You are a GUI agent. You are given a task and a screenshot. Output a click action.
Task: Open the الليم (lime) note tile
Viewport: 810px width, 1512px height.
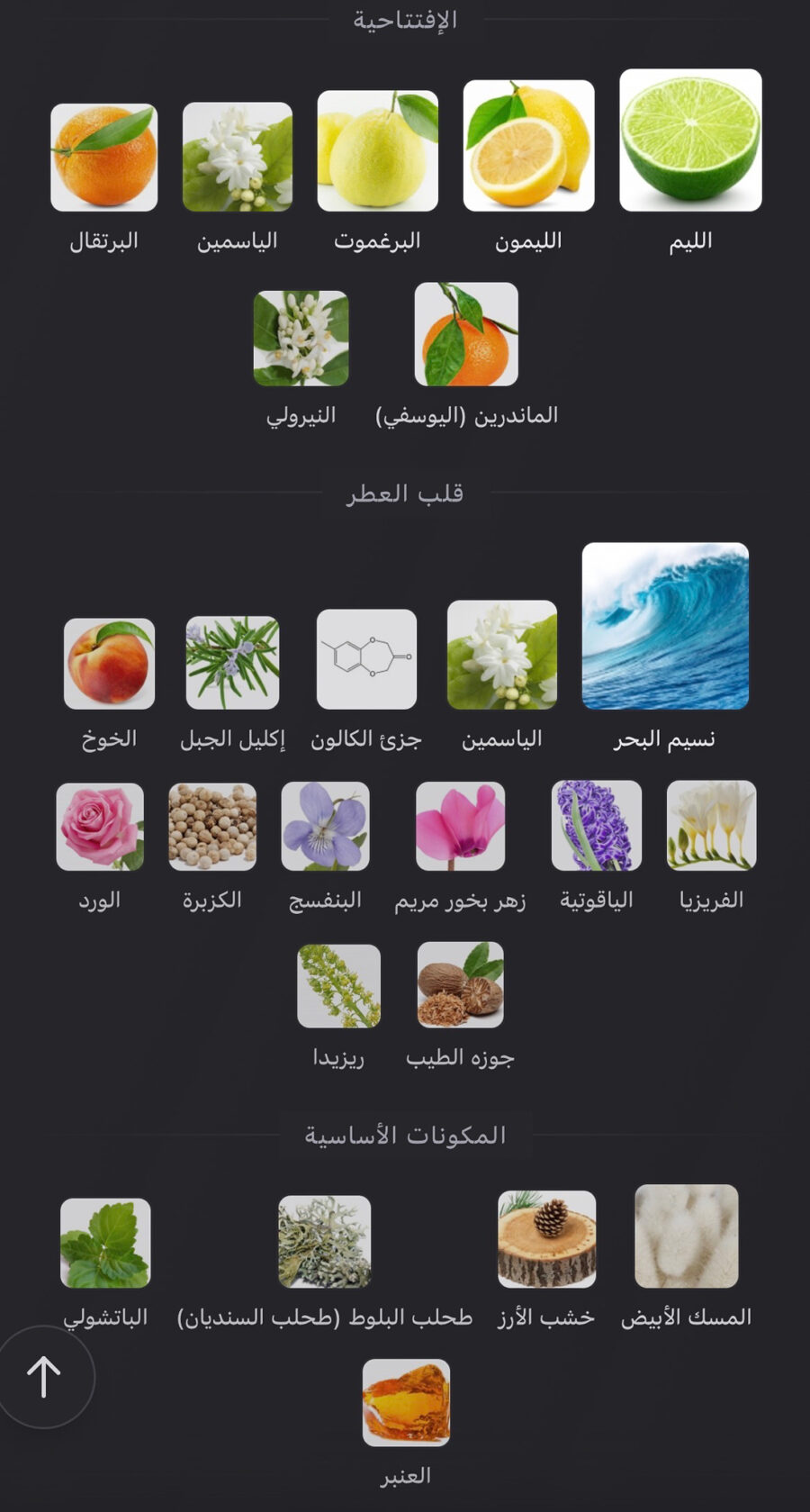coord(690,140)
